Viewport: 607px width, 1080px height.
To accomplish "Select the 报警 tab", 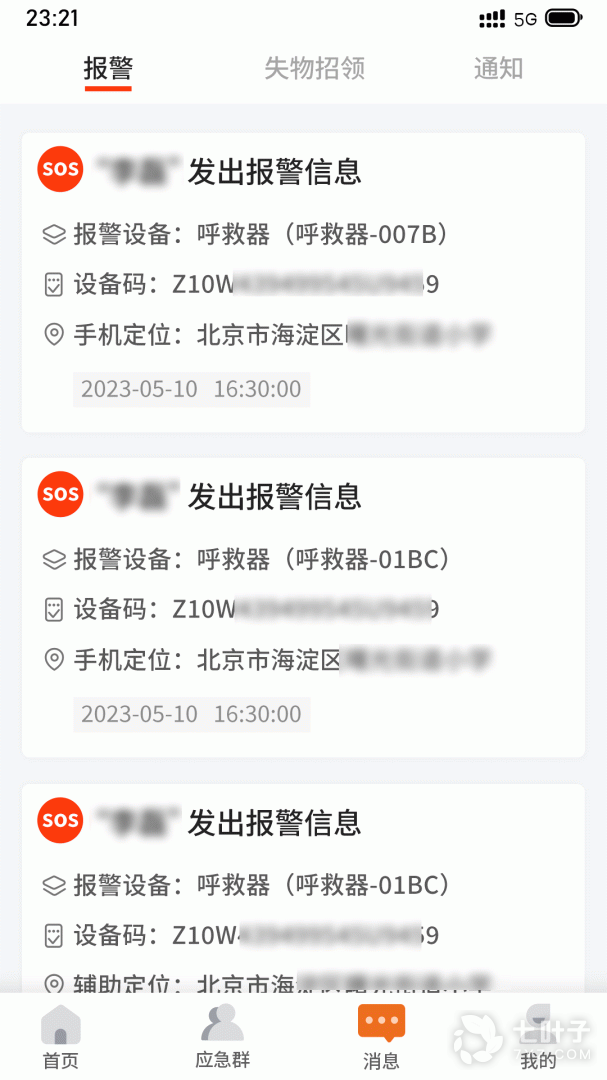I will (108, 68).
